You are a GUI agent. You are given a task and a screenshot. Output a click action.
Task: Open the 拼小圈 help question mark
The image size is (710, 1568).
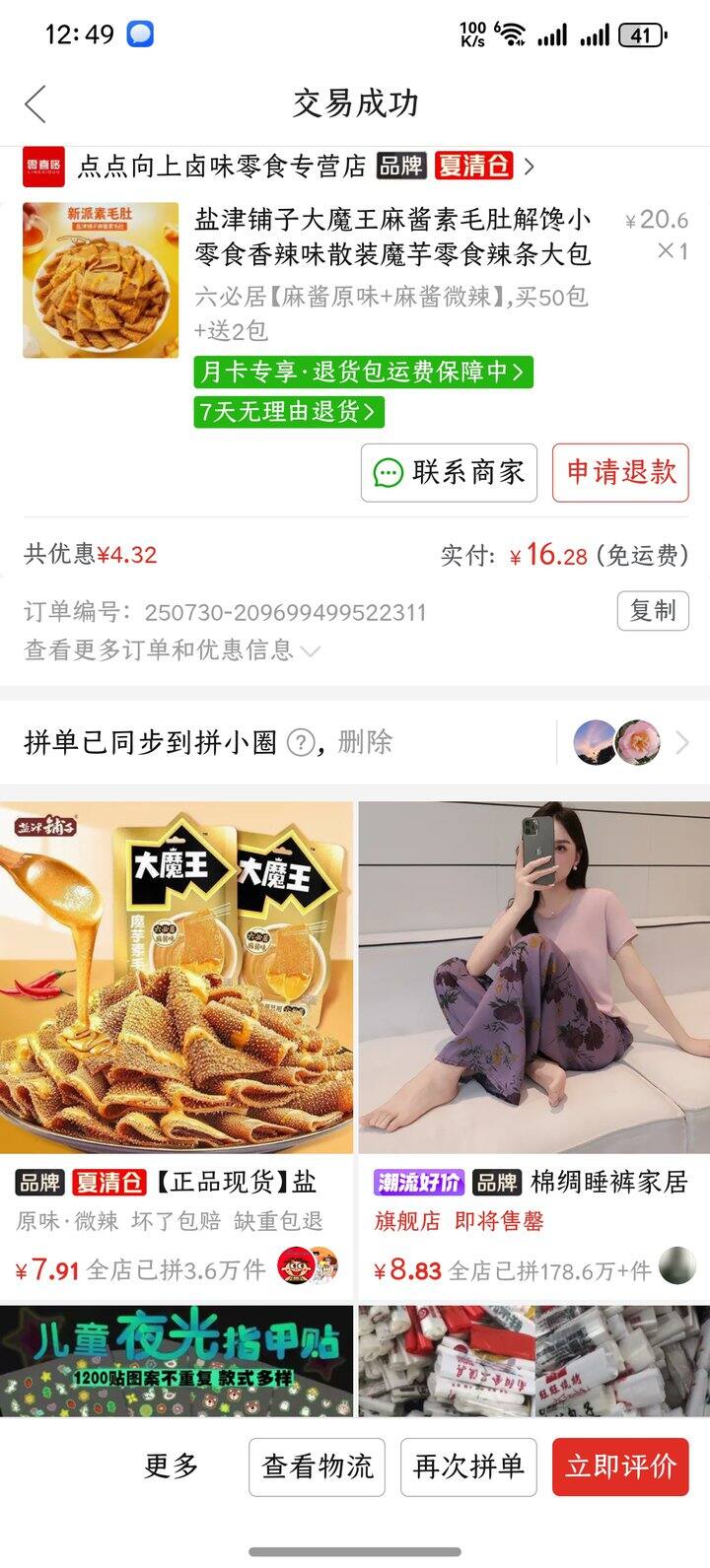pyautogui.click(x=301, y=742)
